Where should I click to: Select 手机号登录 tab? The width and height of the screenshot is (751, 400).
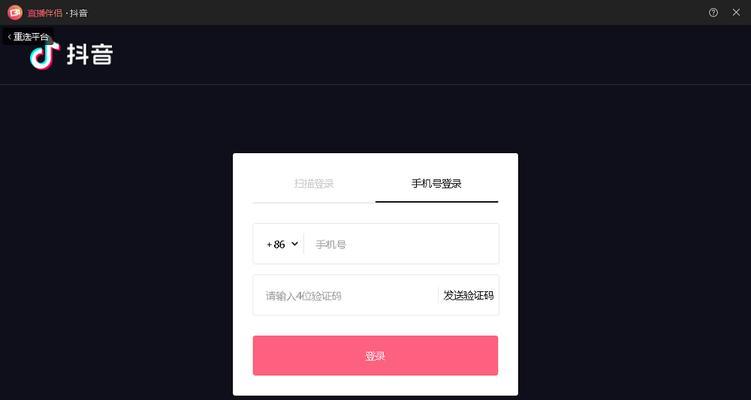[436, 184]
